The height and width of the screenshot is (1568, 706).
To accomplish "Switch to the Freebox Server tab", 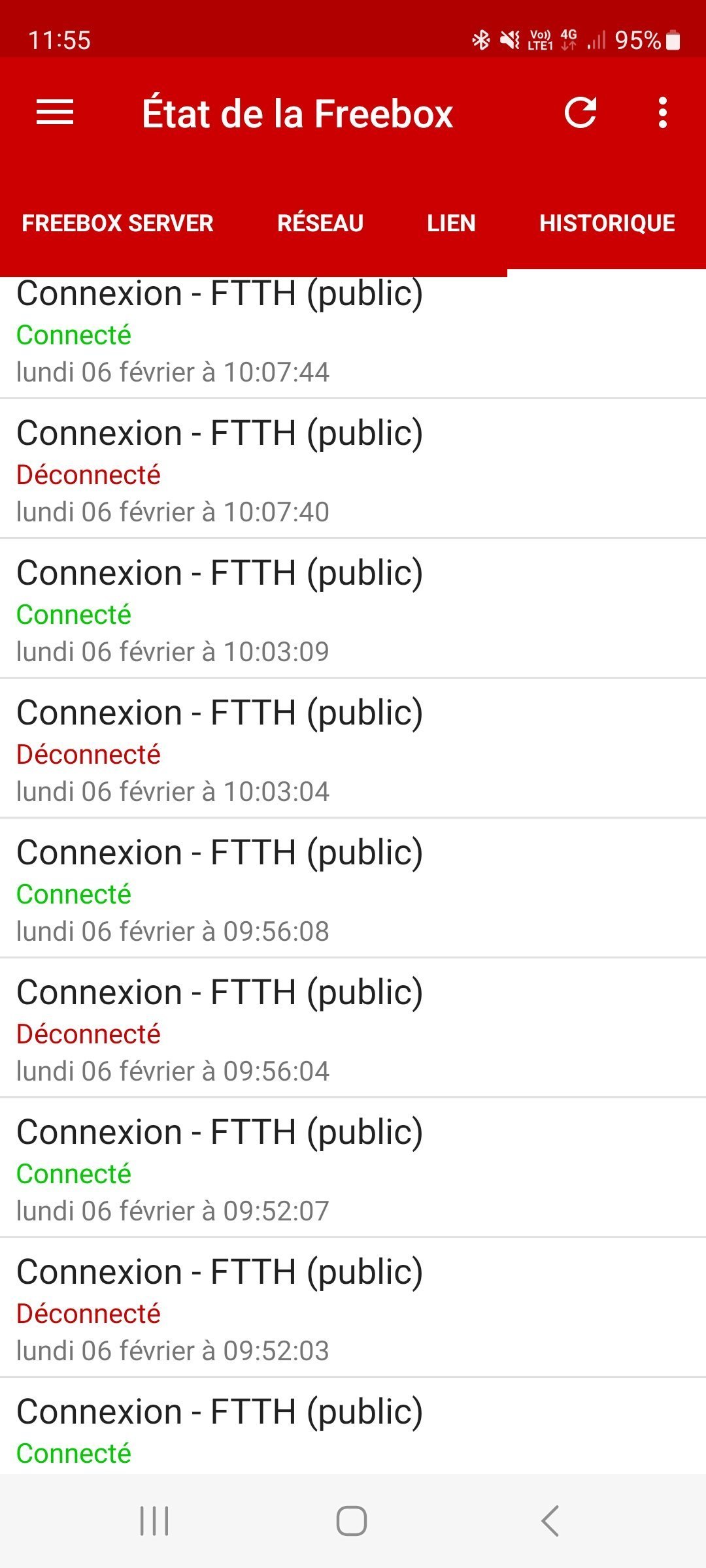I will tap(118, 223).
